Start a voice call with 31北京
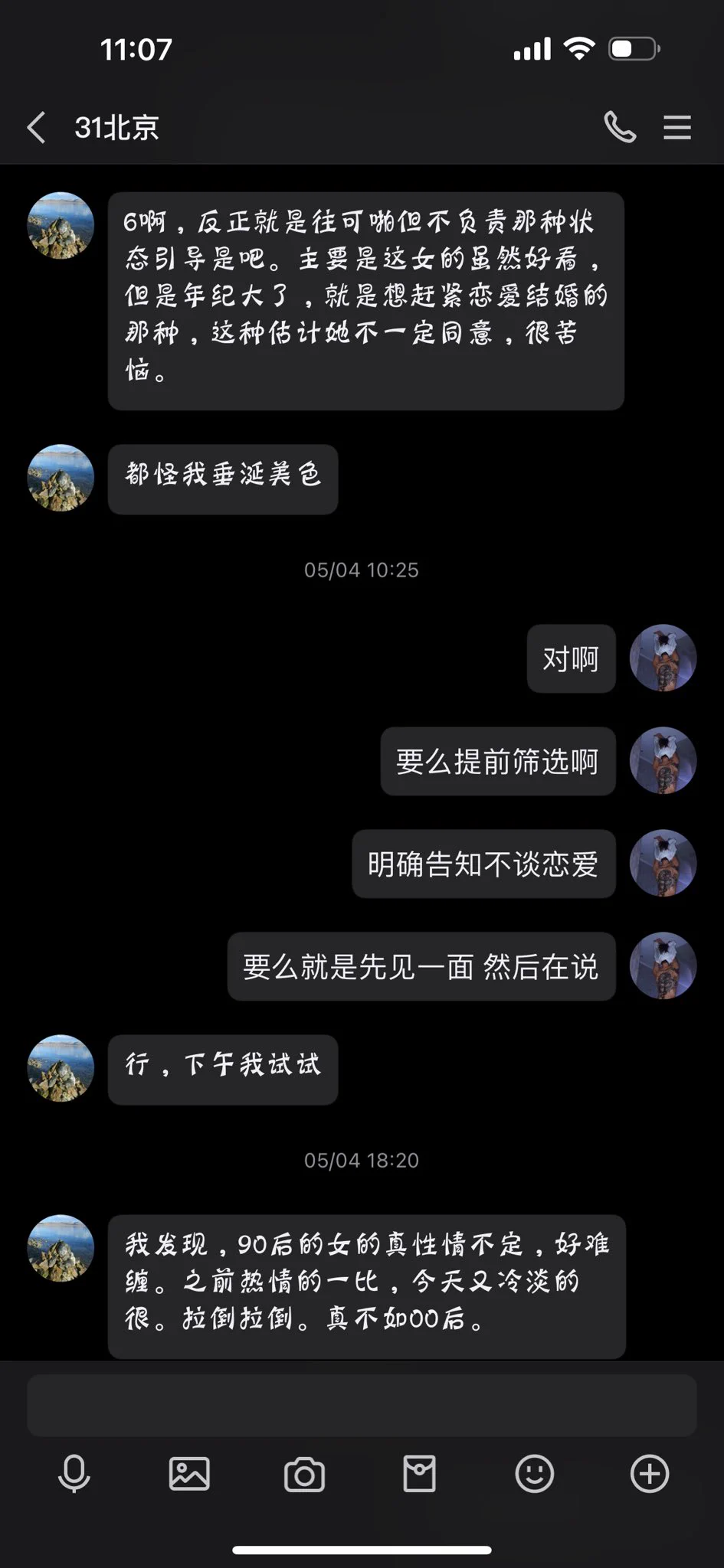The image size is (724, 1568). tap(619, 127)
